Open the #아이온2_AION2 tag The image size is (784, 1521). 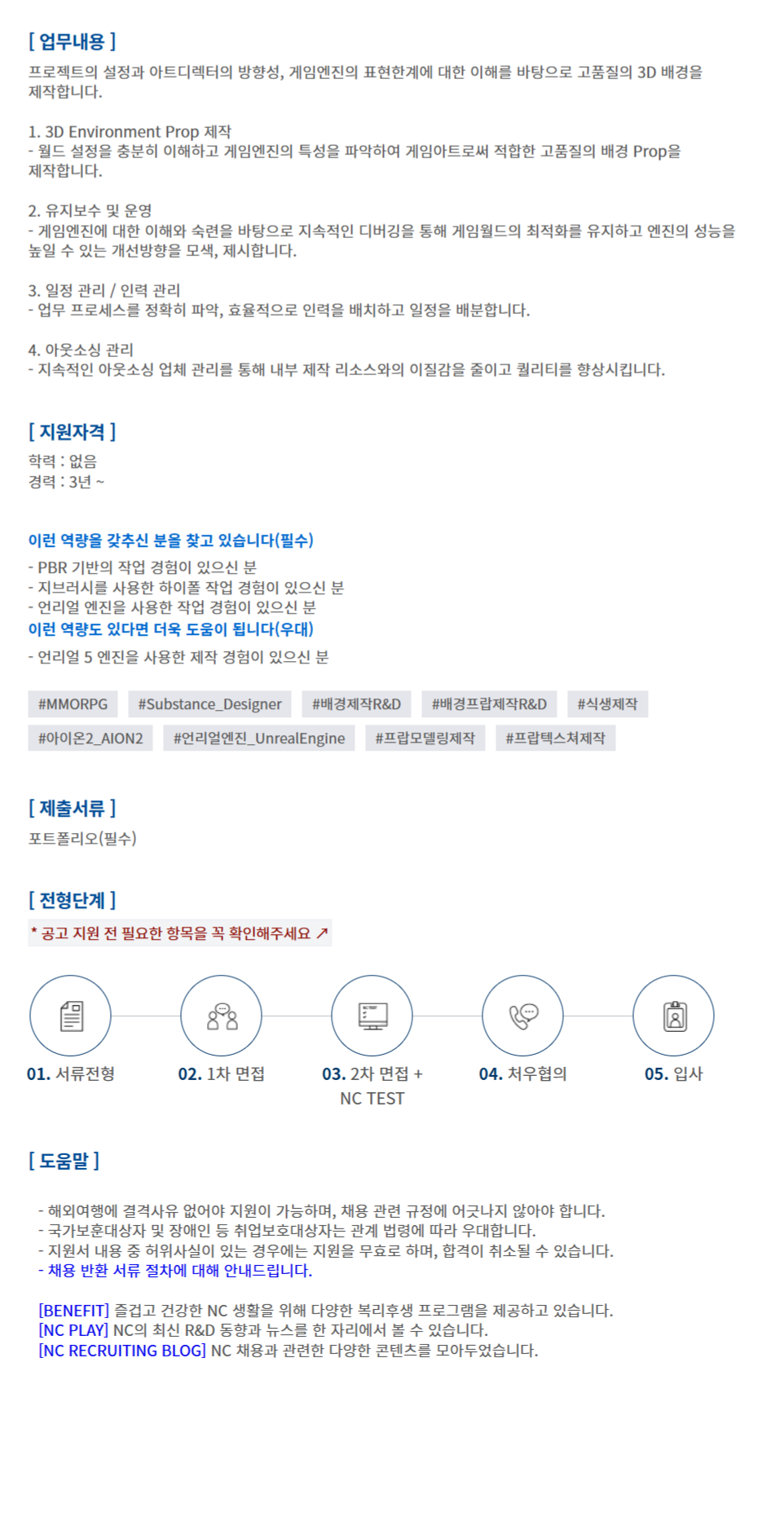point(90,738)
